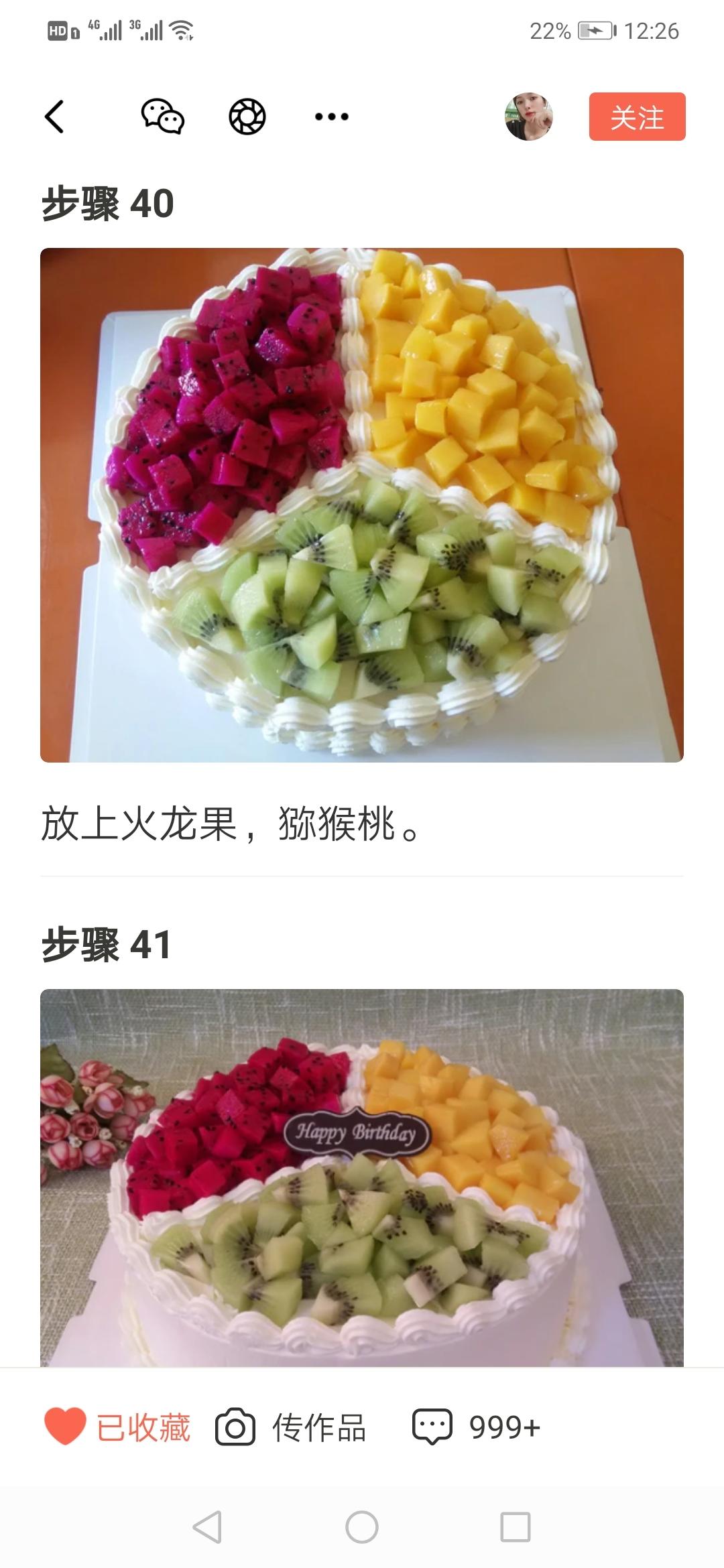This screenshot has width=724, height=1568.
Task: Open the three-dot overflow menu
Action: coord(332,117)
